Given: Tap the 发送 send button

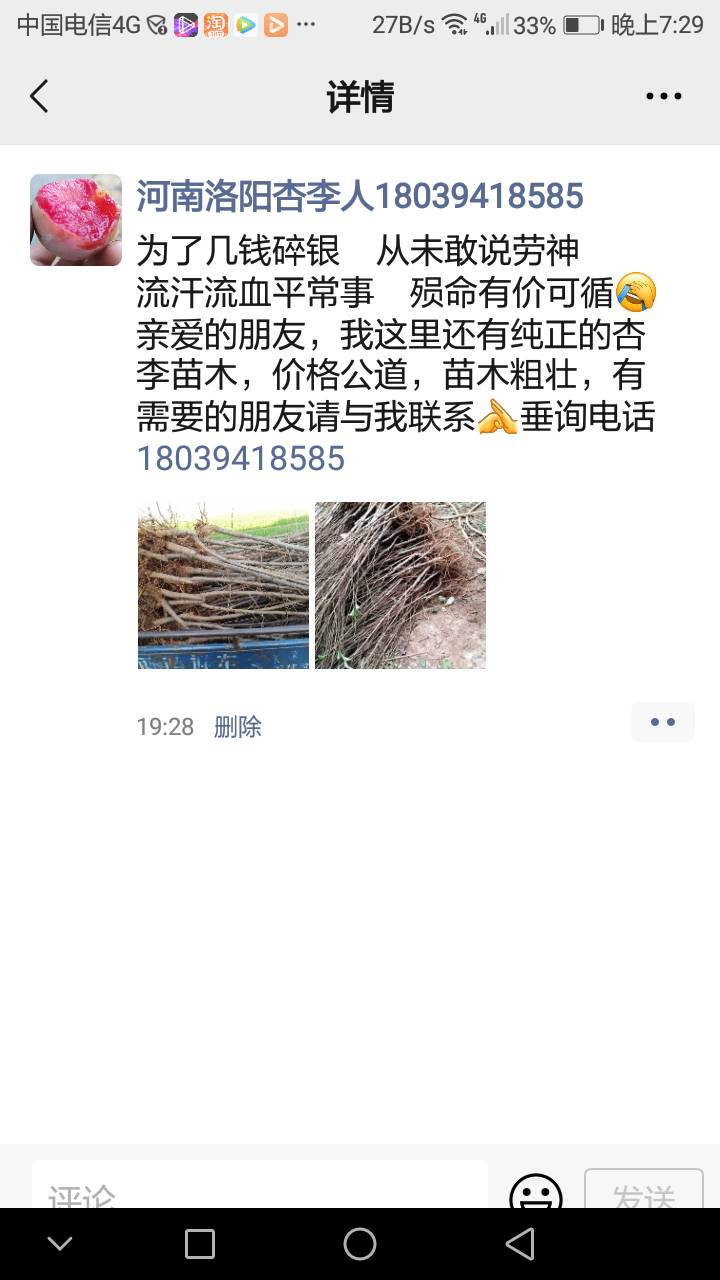Looking at the screenshot, I should coord(644,1190).
